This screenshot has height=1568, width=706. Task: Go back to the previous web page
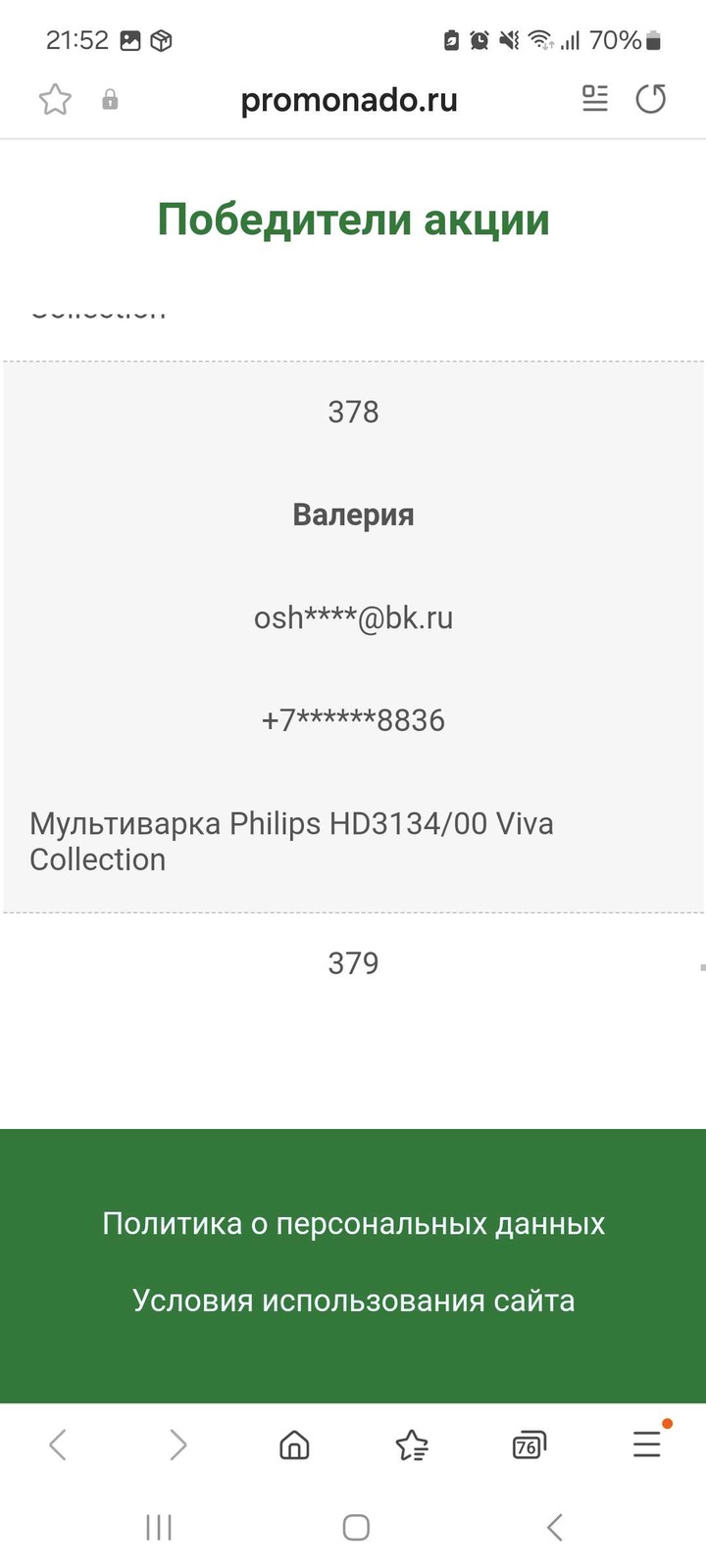(58, 1445)
